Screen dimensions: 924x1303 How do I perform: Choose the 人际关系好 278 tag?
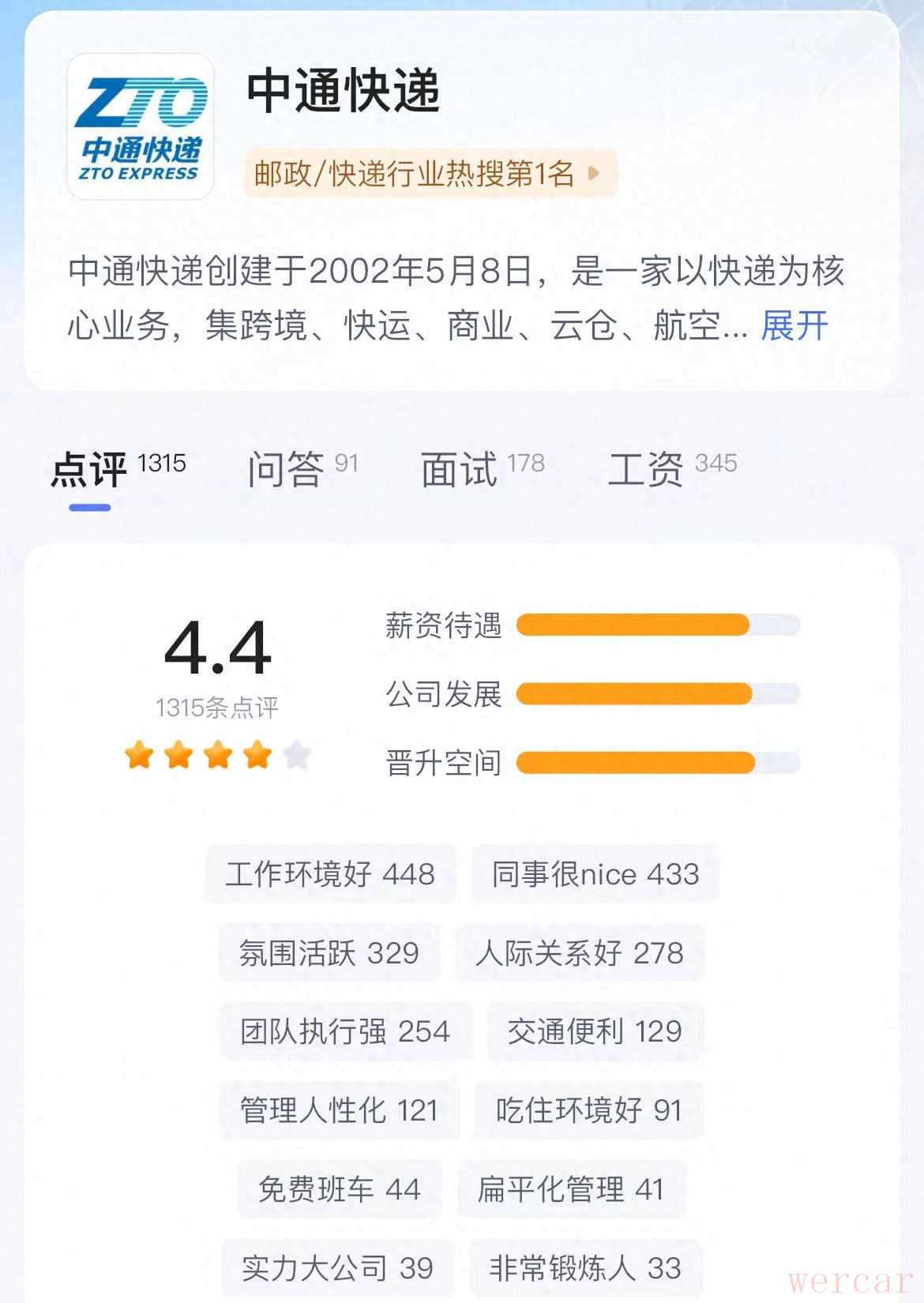(x=579, y=953)
